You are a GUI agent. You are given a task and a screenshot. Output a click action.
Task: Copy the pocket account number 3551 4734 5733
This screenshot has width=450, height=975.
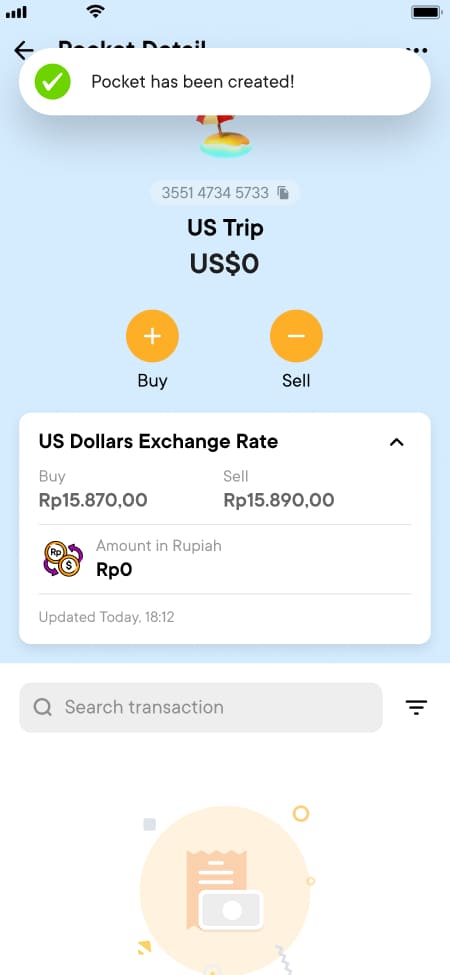pyautogui.click(x=283, y=193)
